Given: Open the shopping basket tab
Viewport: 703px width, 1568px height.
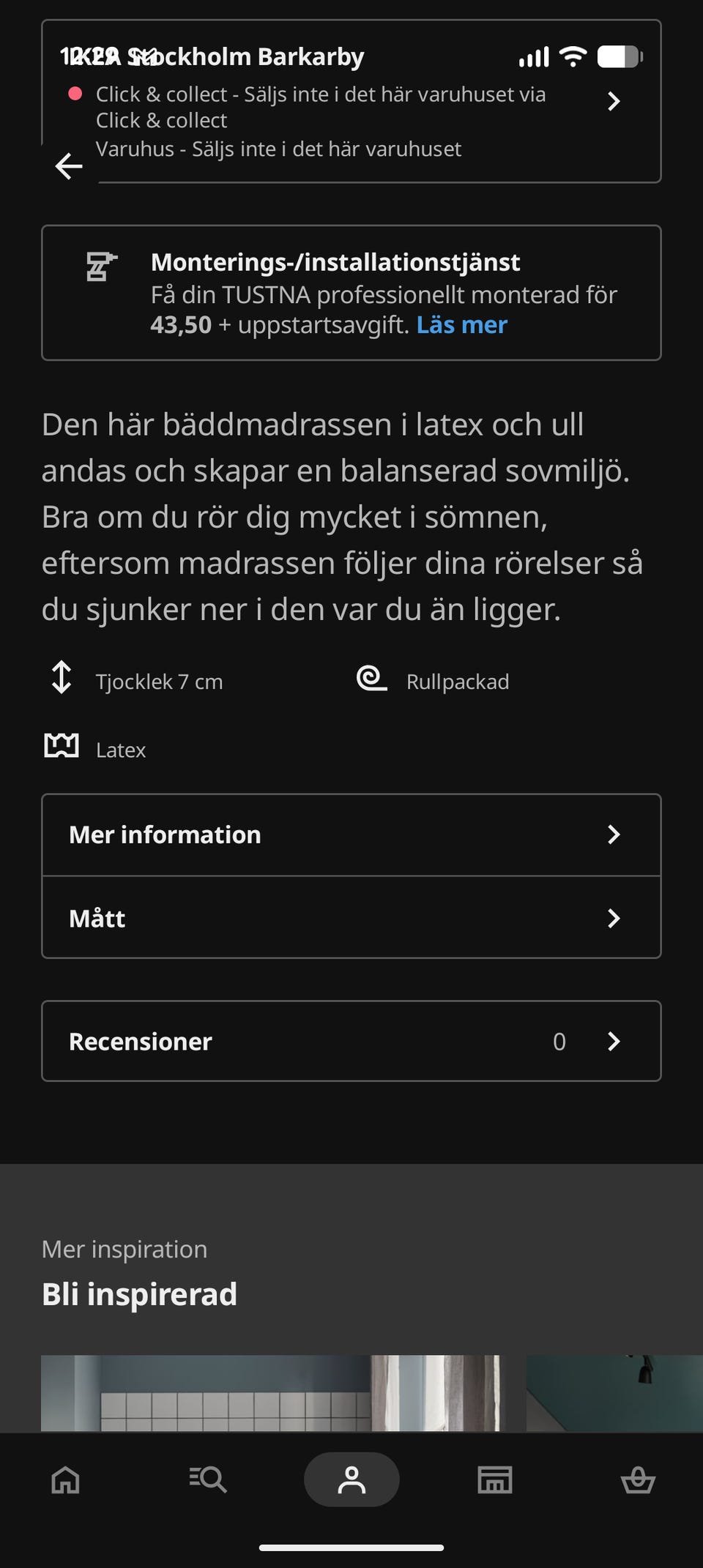Looking at the screenshot, I should tap(638, 1479).
